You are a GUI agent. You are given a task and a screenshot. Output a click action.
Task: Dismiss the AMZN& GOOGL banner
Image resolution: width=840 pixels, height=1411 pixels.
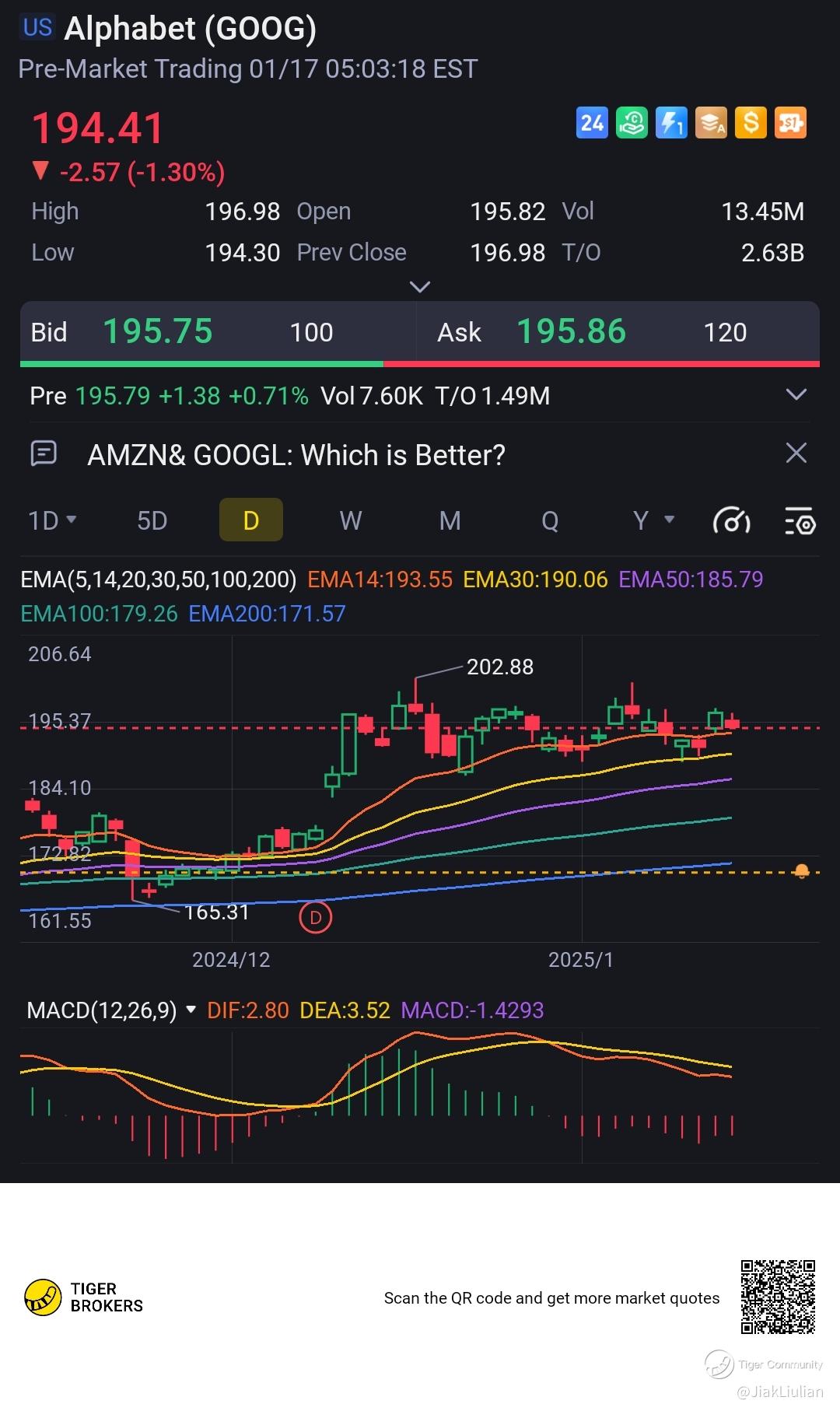click(796, 453)
